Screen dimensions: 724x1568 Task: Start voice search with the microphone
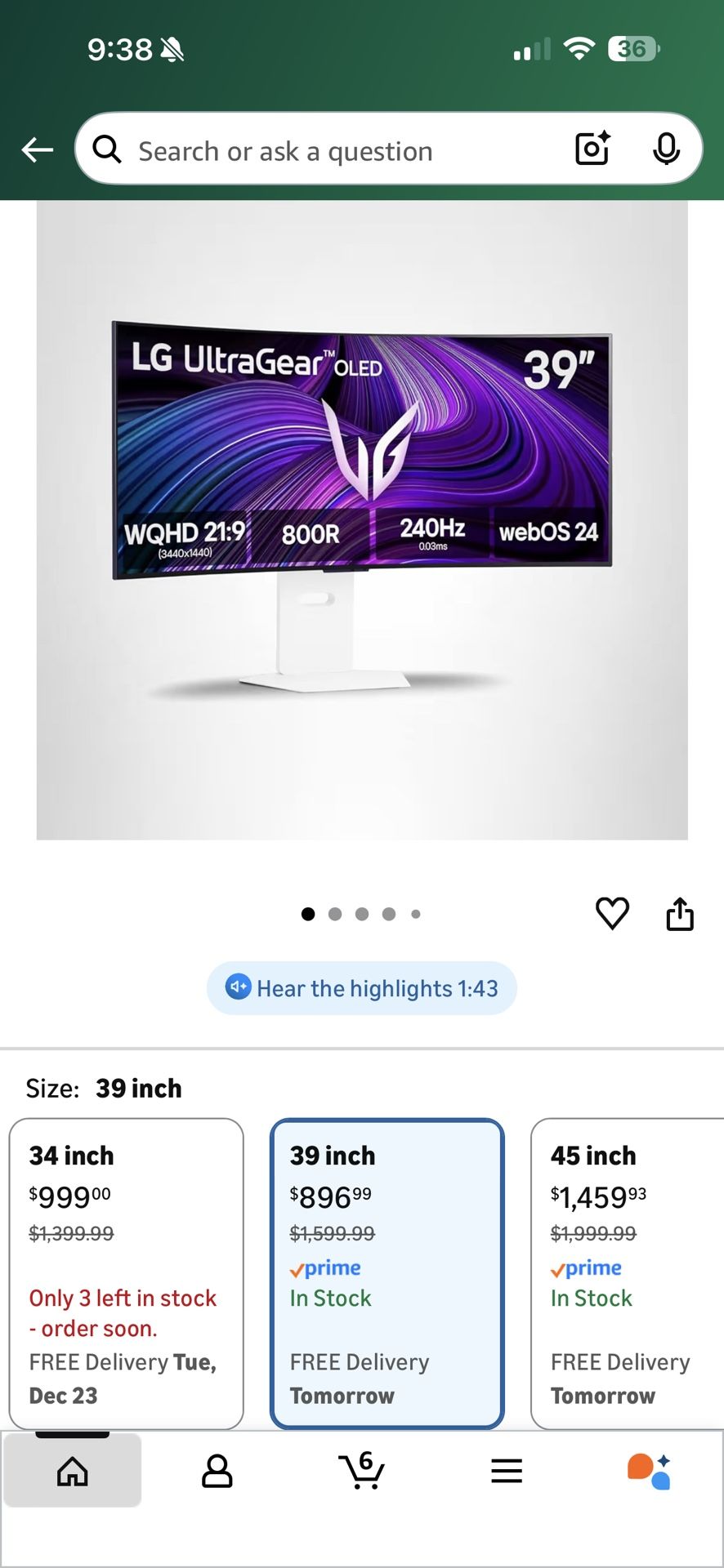click(666, 149)
